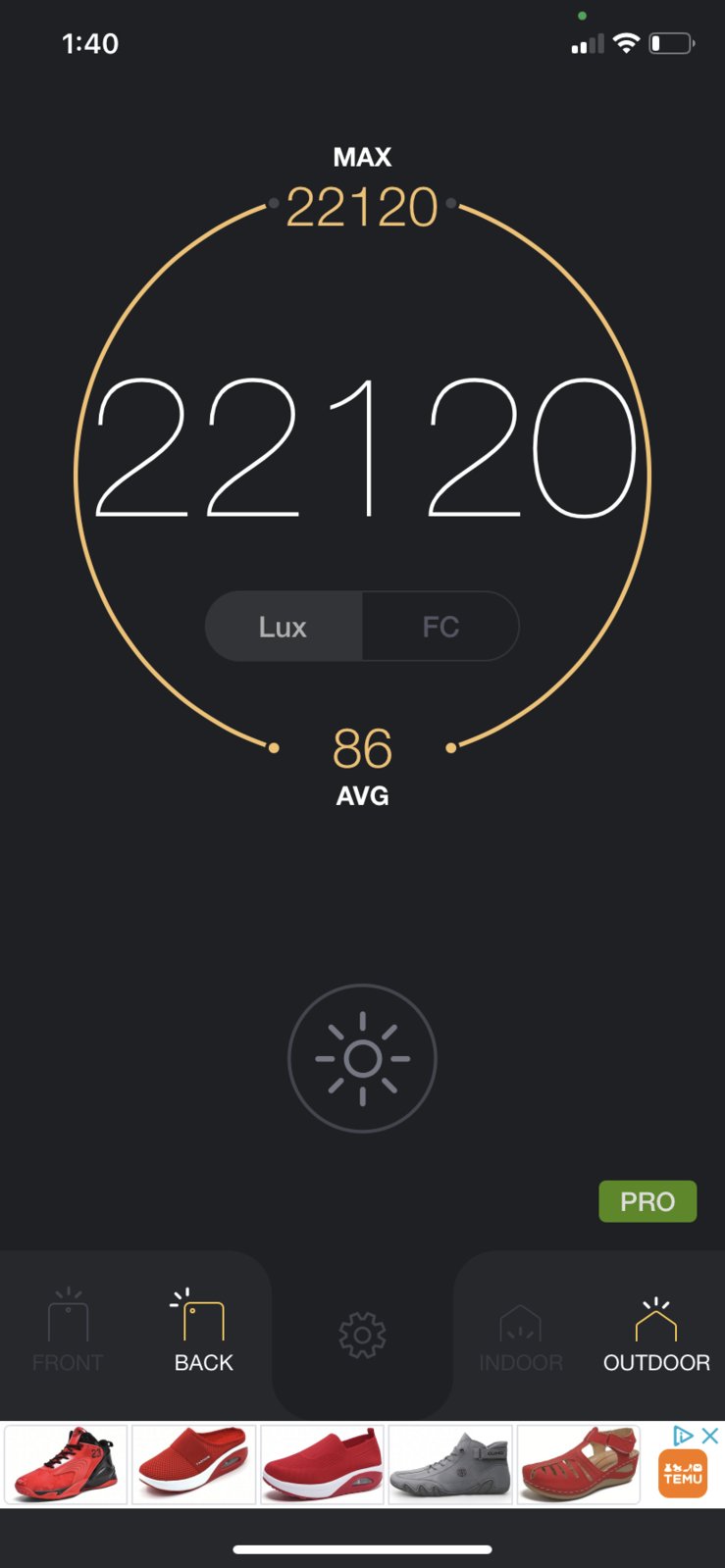
Task: Switch units to FC
Action: 440,627
